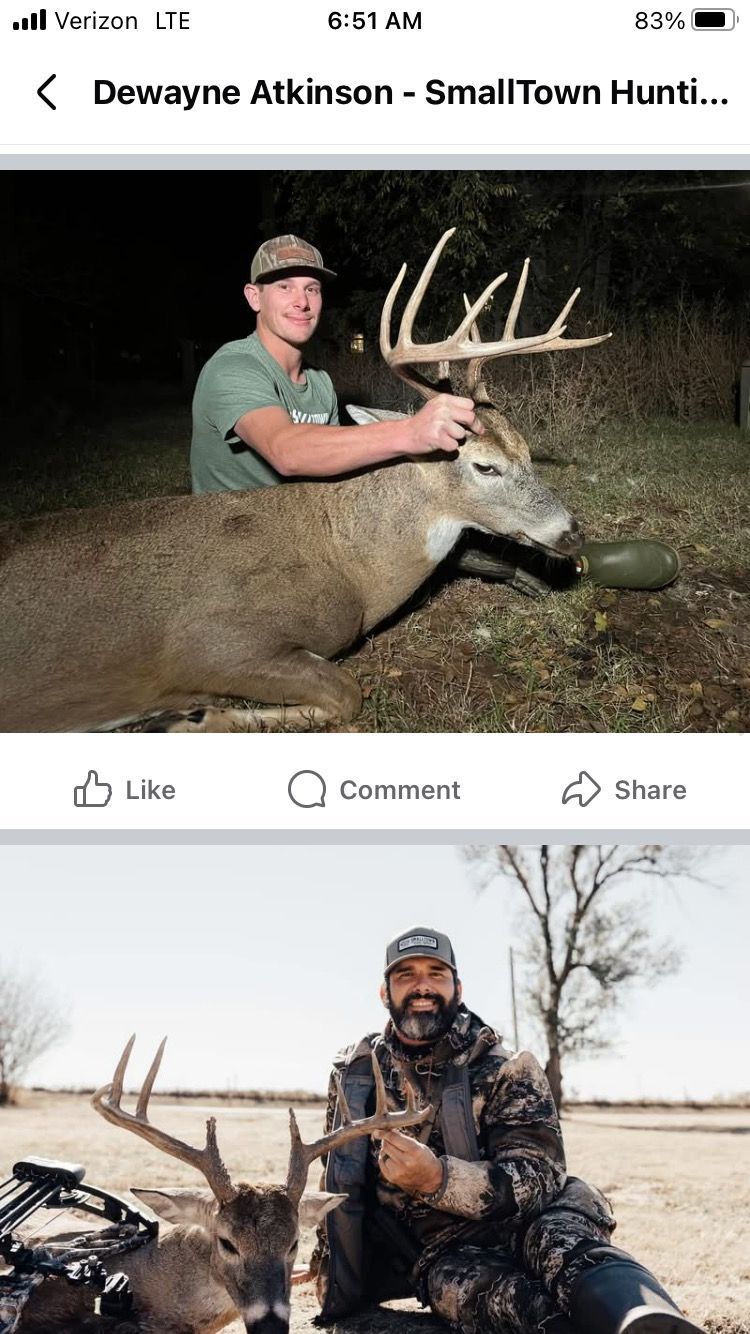The image size is (750, 1334).
Task: Share the night deer photo post
Action: [624, 790]
